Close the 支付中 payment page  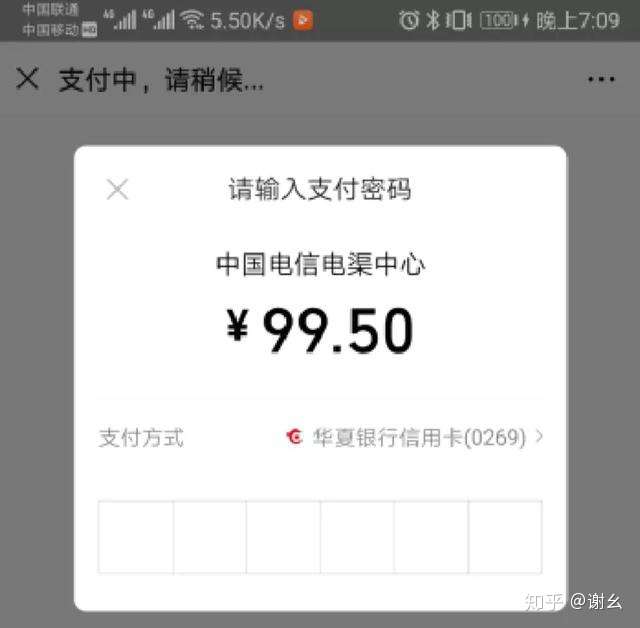pyautogui.click(x=28, y=80)
